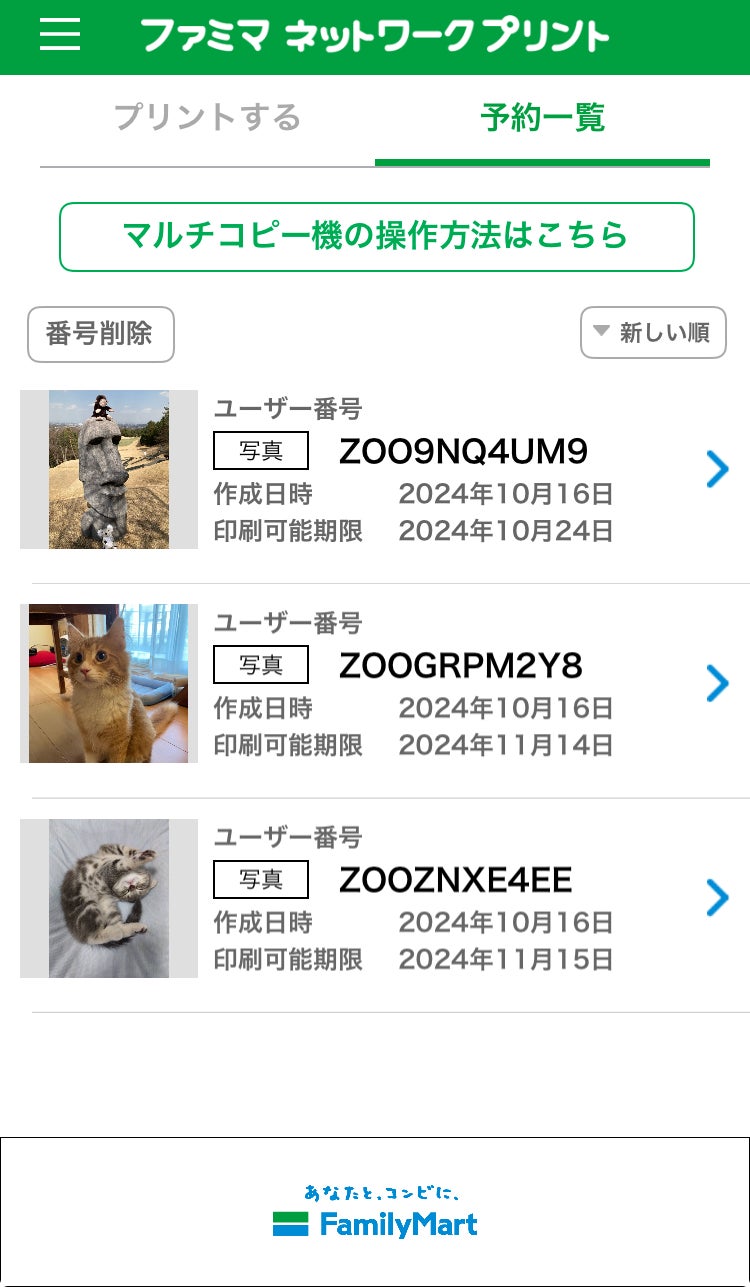
Task: Open the hamburger menu
Action: [60, 35]
